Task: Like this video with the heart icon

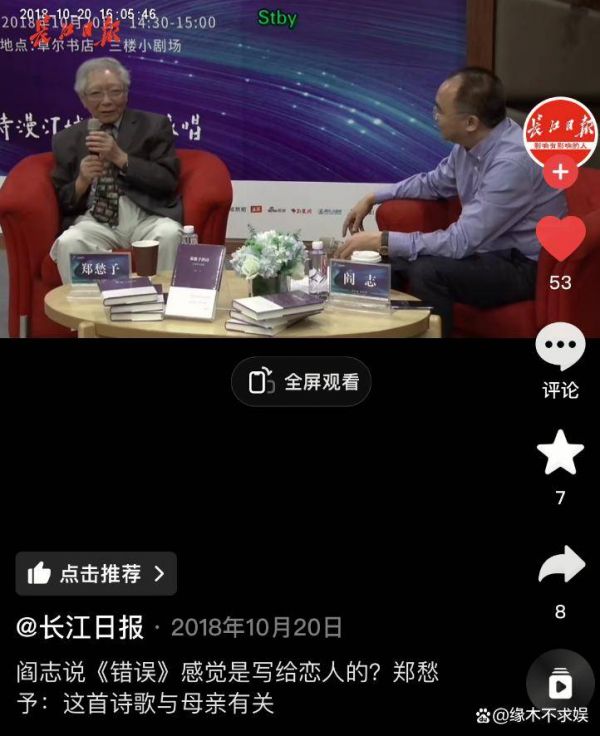Action: point(560,240)
